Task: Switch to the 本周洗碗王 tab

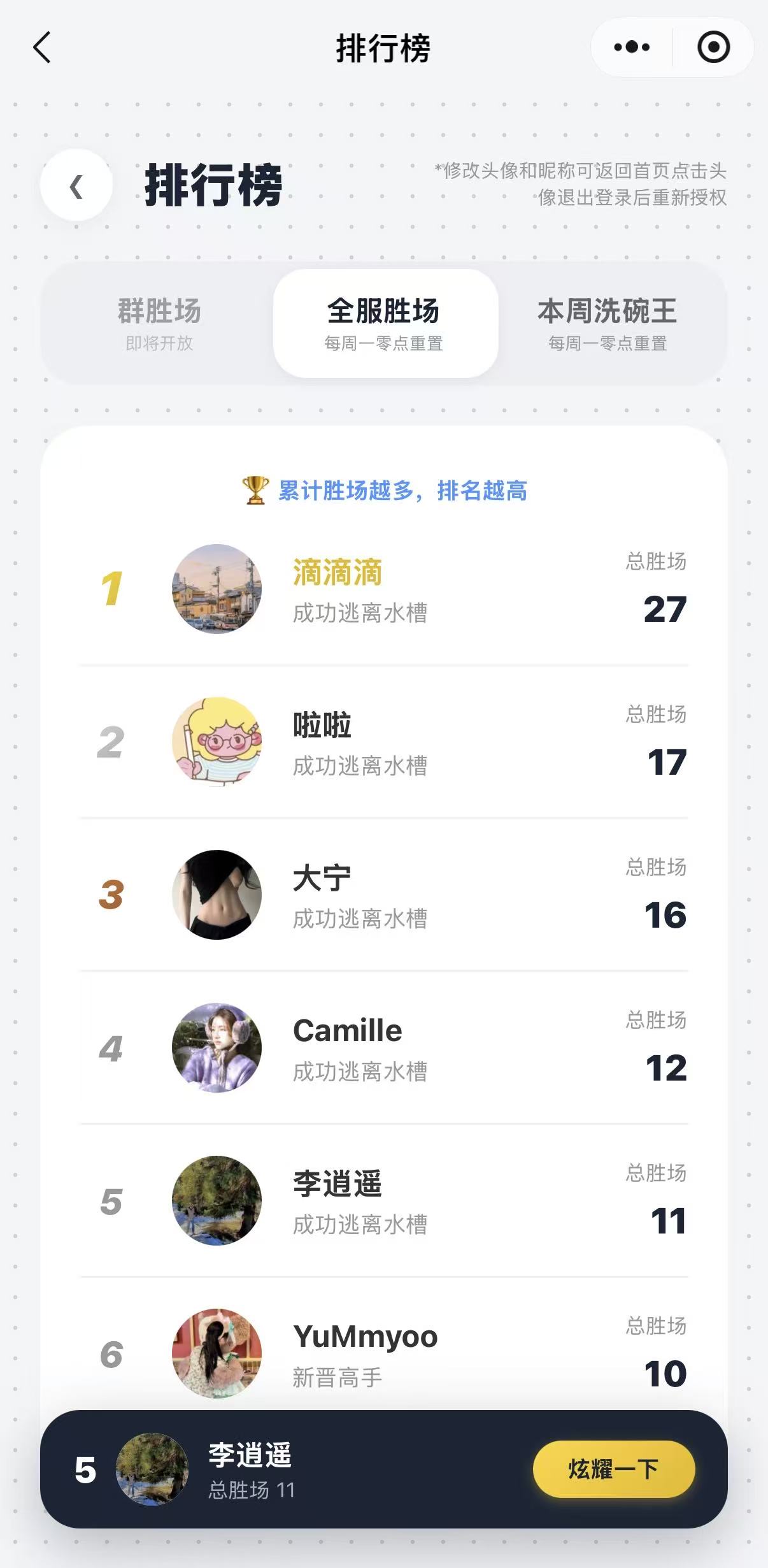Action: coord(608,323)
